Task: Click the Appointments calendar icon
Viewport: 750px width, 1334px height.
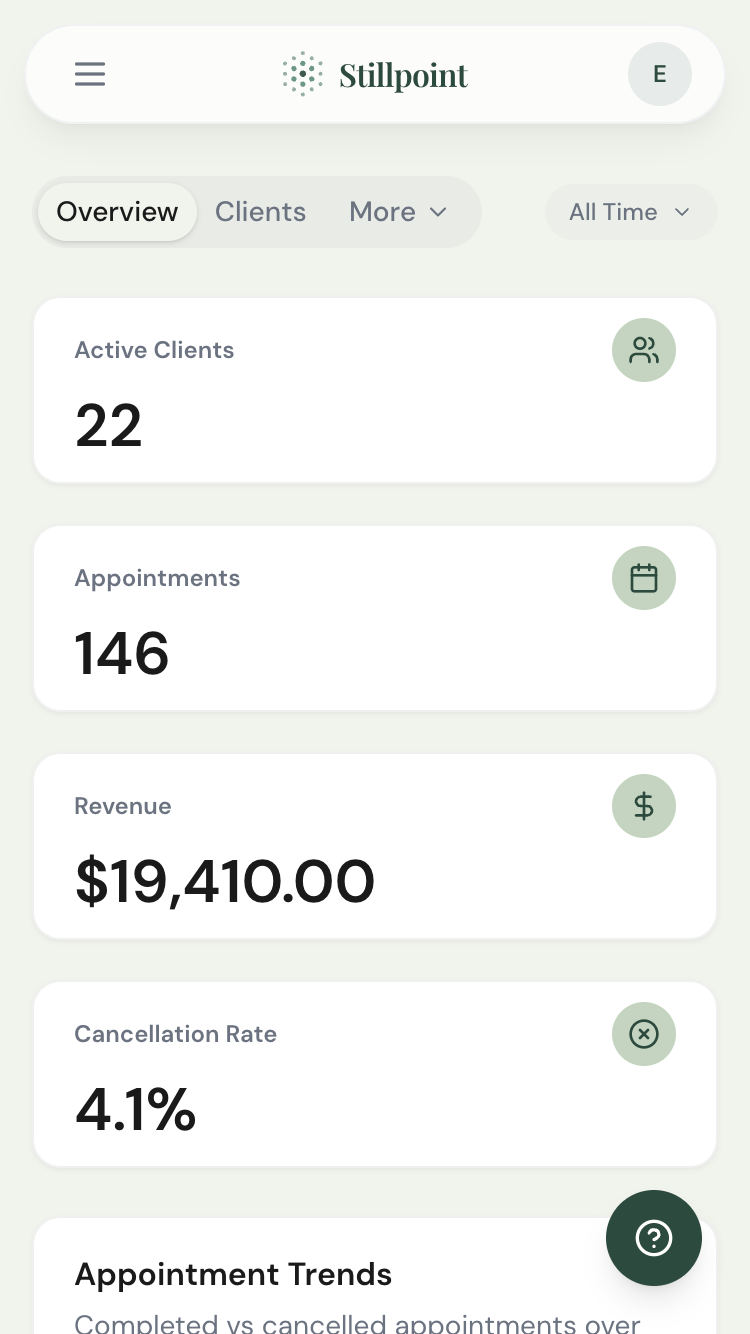Action: tap(644, 578)
